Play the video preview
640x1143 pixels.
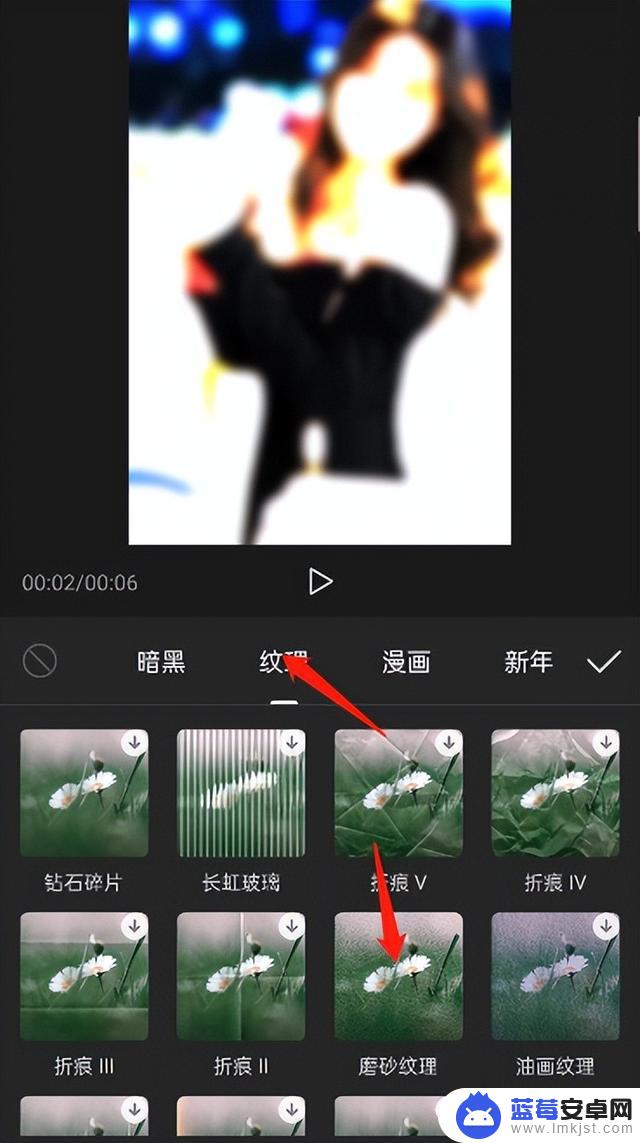[320, 582]
